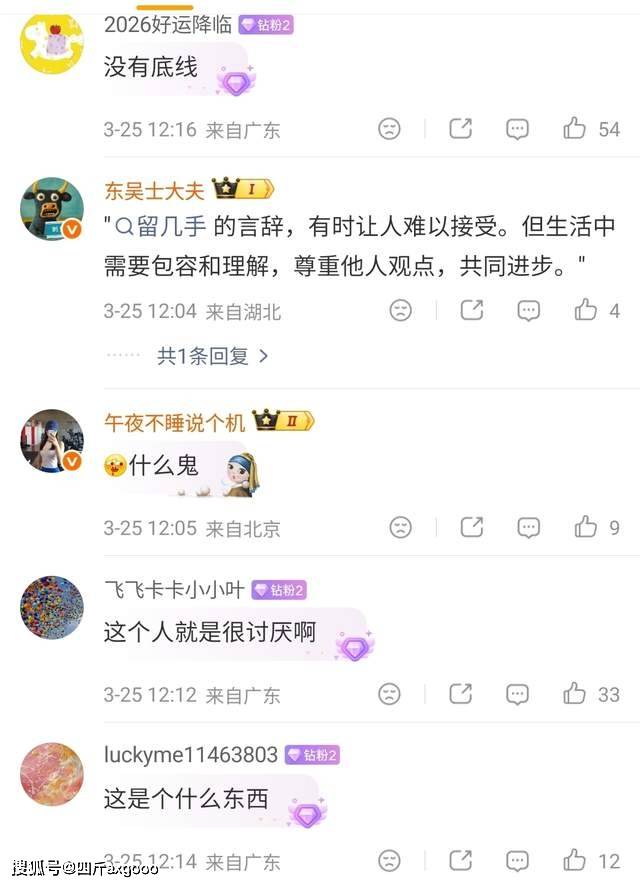This screenshot has height=885, width=640.
Task: Like the comment by 东吴士大夫
Action: [586, 310]
